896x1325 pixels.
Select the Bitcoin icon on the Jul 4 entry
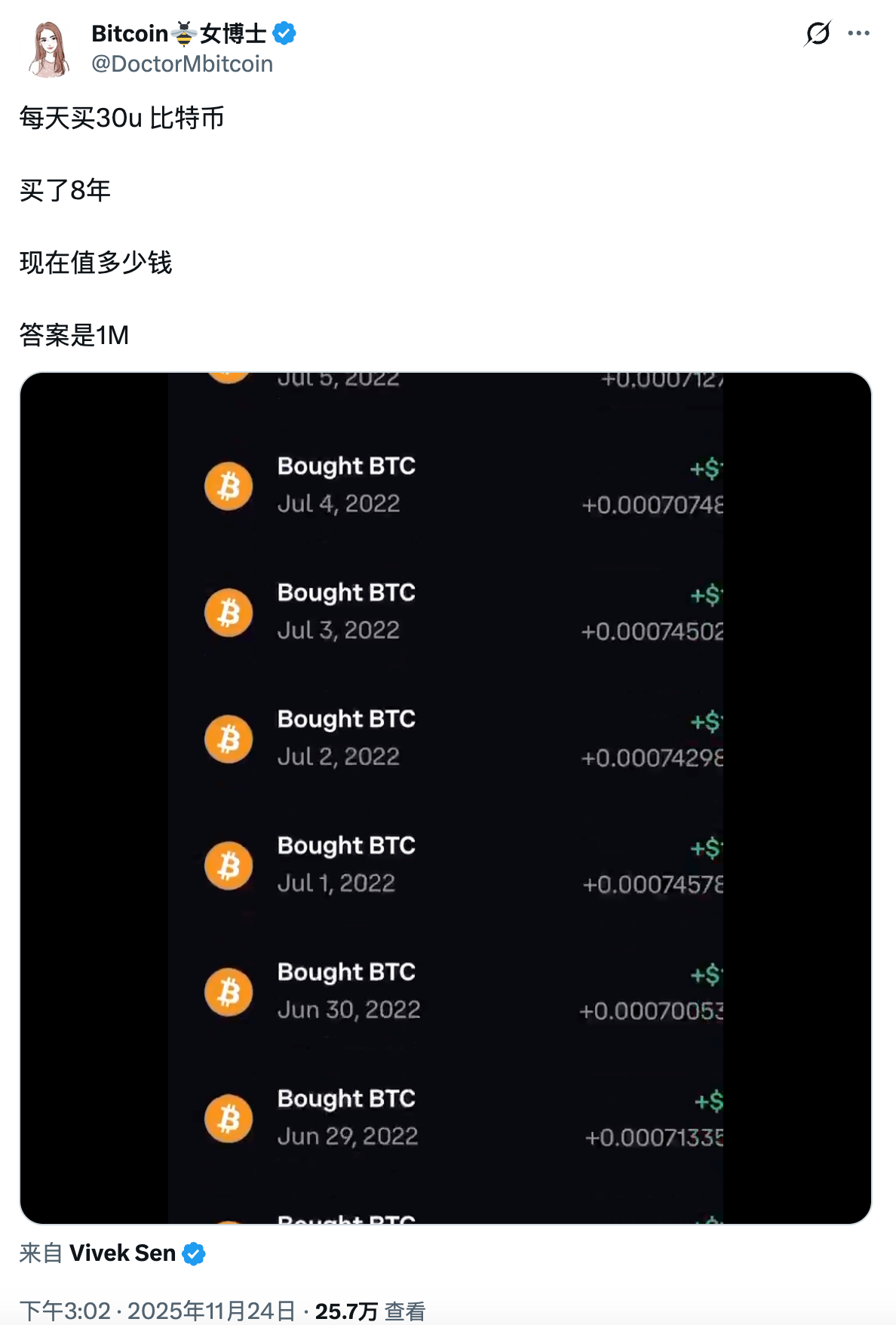pos(228,486)
